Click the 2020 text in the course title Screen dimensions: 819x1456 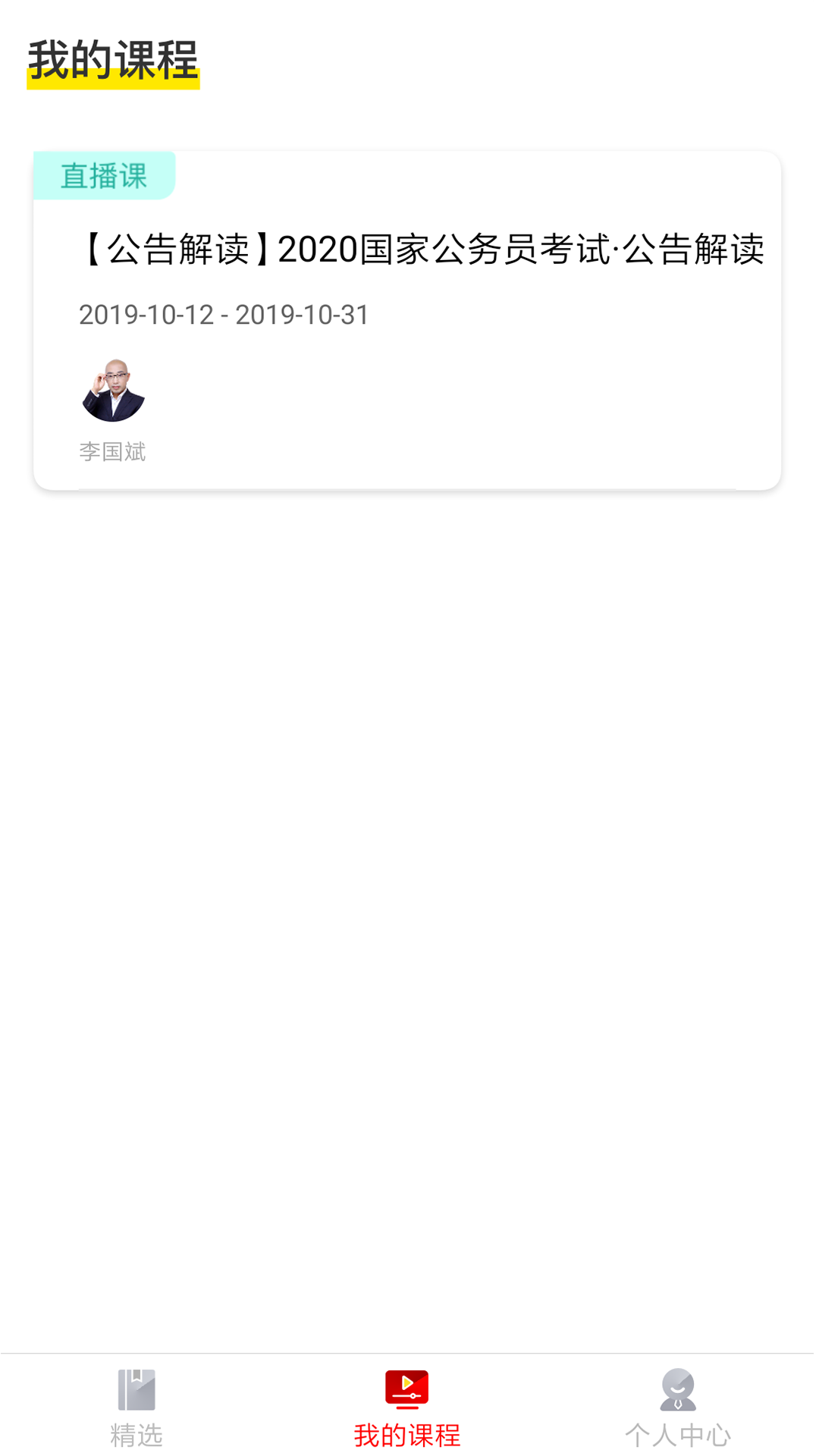pos(318,250)
